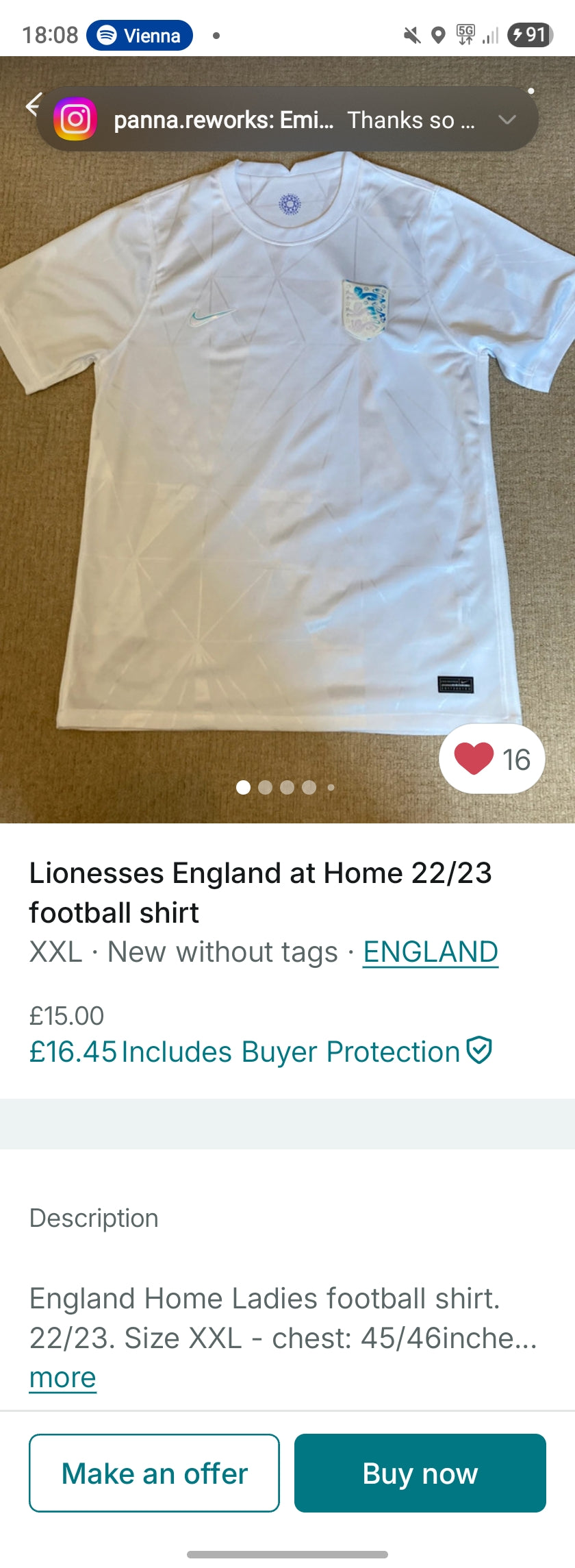Image resolution: width=575 pixels, height=1568 pixels.
Task: Open the ENGLAND brand link
Action: point(430,951)
